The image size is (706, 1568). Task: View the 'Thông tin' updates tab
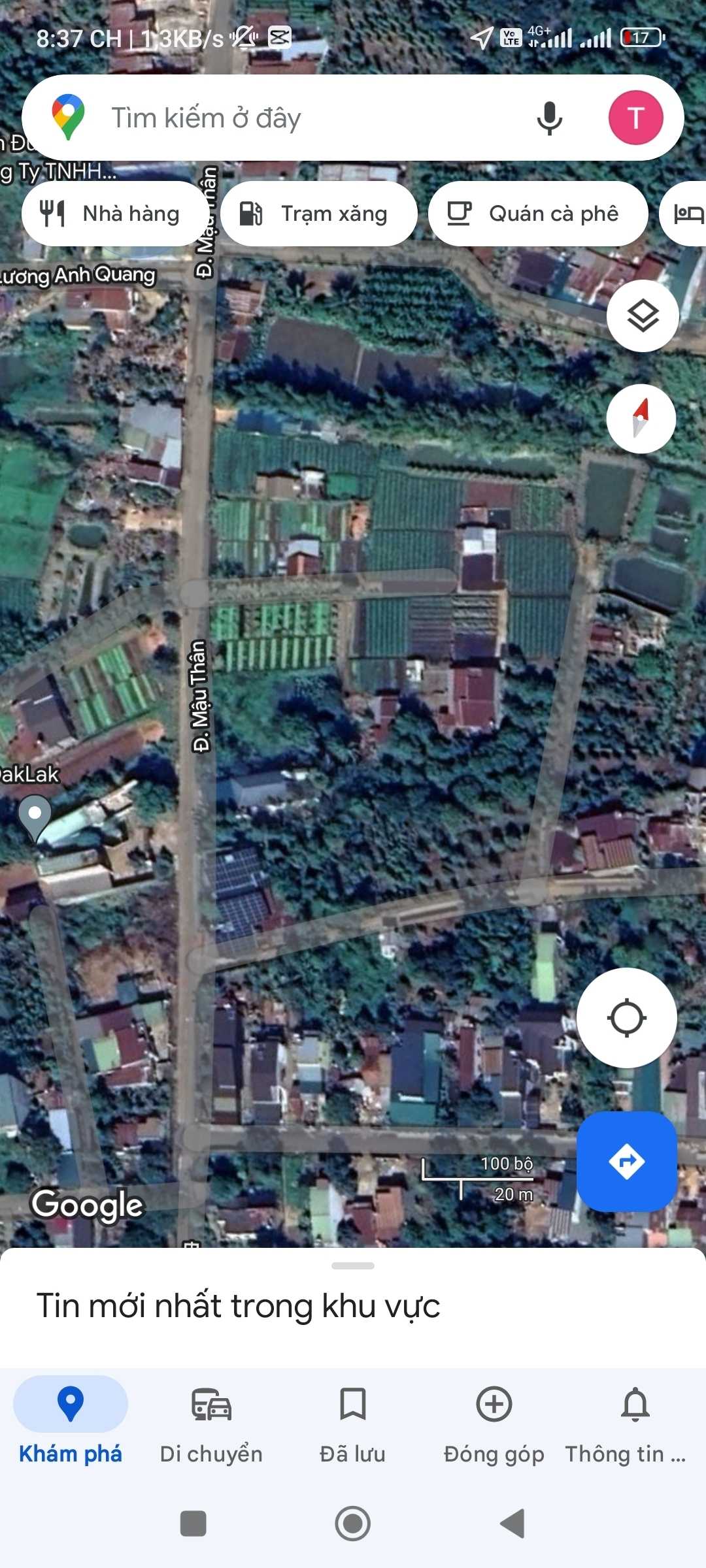[635, 1424]
